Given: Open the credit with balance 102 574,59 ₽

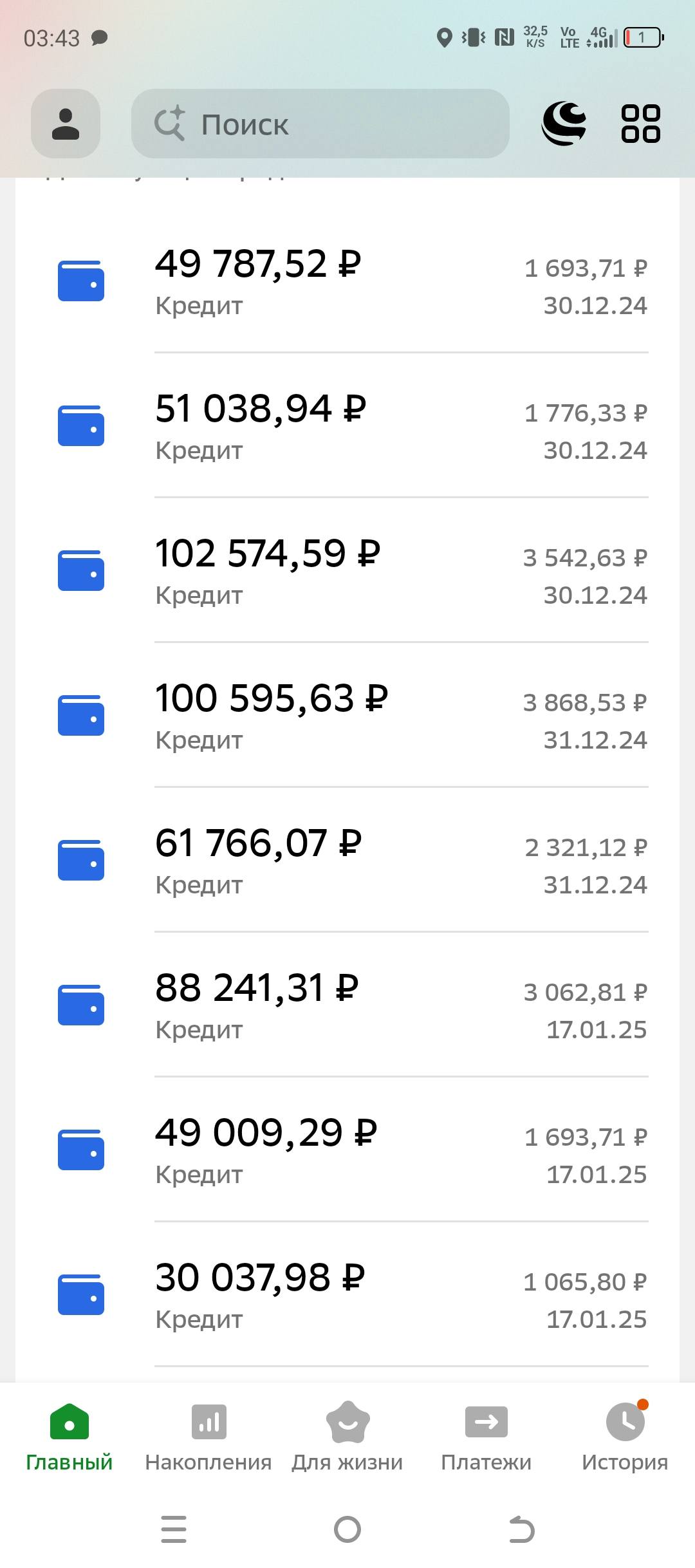Looking at the screenshot, I should [x=347, y=573].
